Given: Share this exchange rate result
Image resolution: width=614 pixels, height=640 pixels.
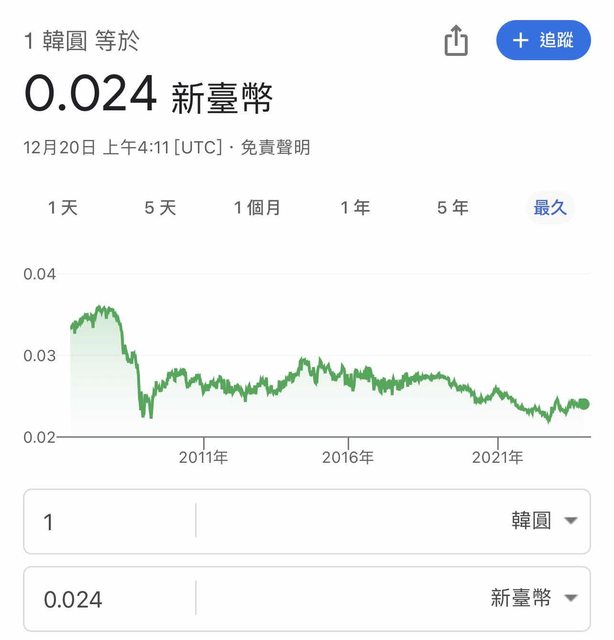Looking at the screenshot, I should pyautogui.click(x=456, y=41).
